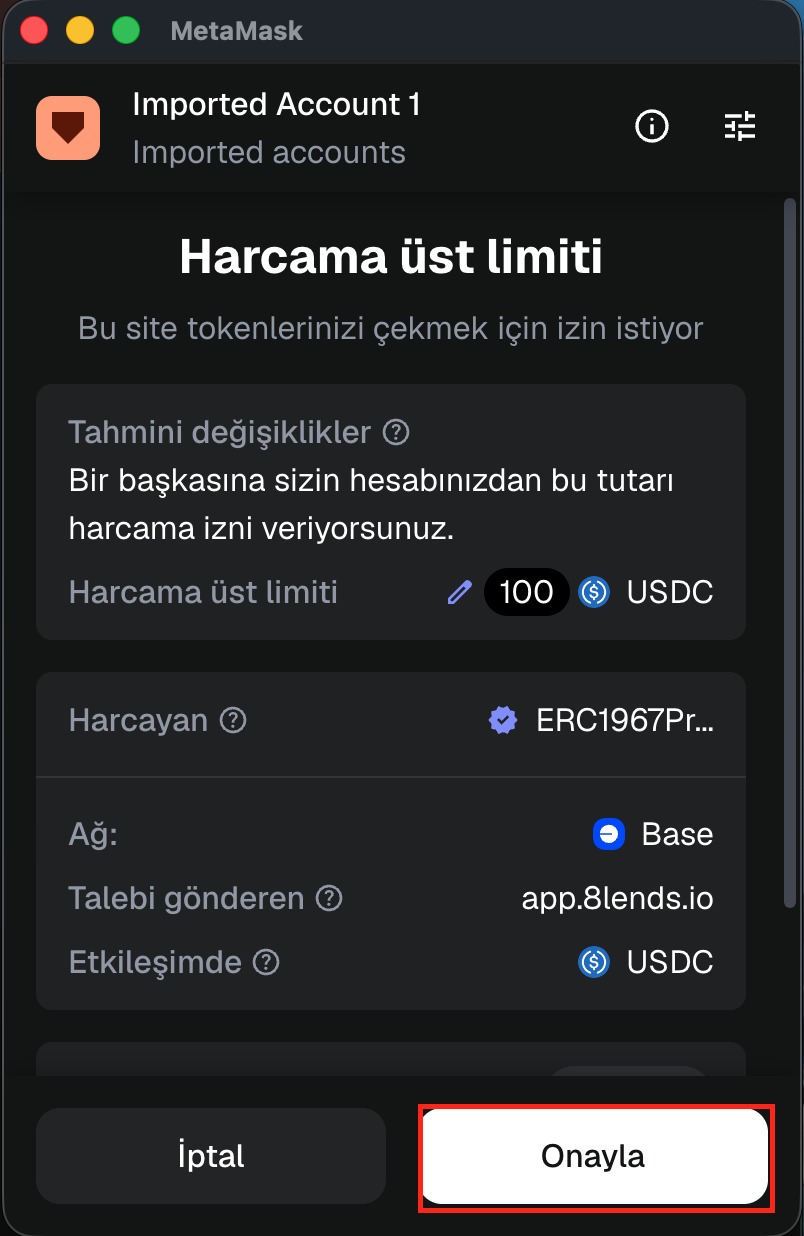Viewport: 804px width, 1236px height.
Task: Cancel the request with İptal
Action: coord(211,1156)
